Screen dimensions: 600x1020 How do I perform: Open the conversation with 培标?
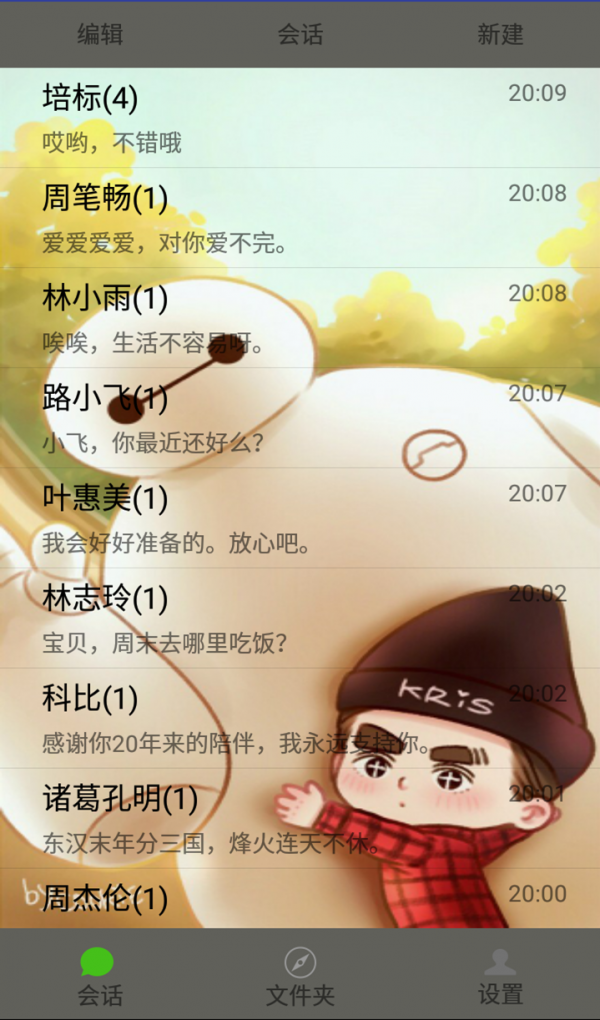tap(300, 118)
